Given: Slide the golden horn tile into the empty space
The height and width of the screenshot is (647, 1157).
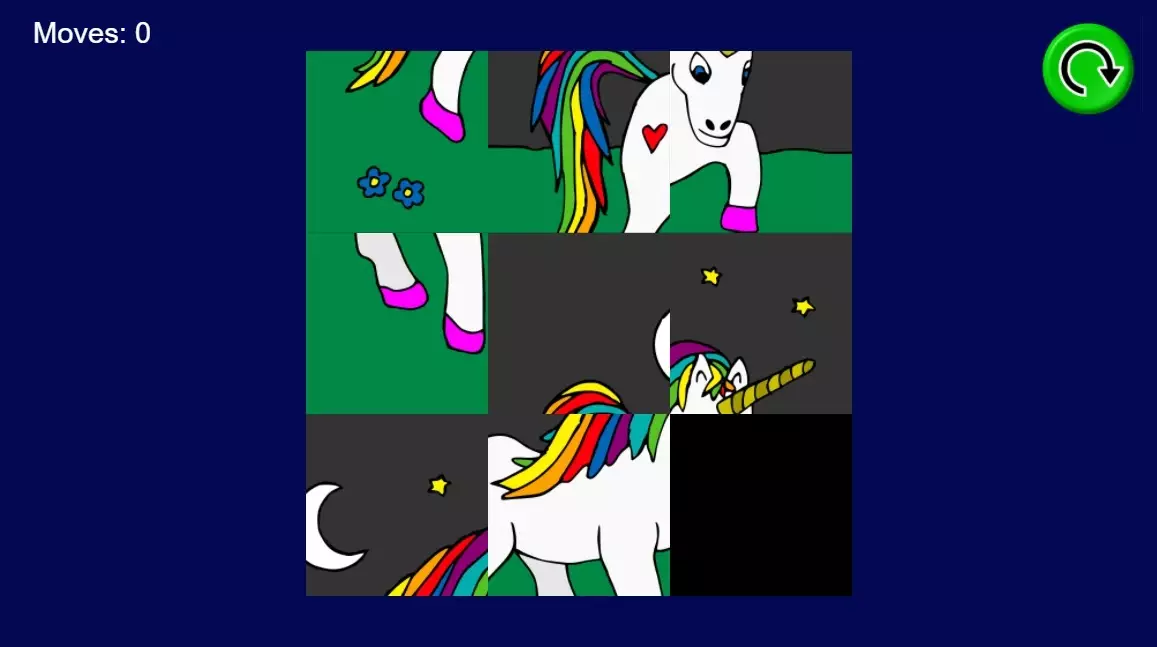Looking at the screenshot, I should 760,323.
